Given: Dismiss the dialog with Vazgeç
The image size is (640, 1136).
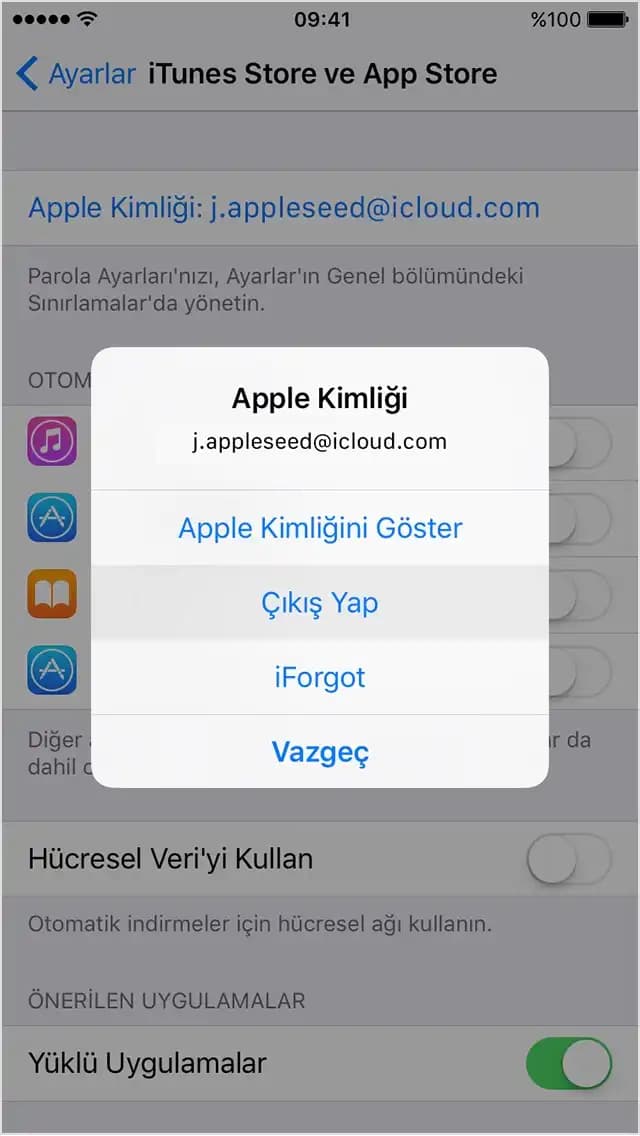Looking at the screenshot, I should pos(320,751).
